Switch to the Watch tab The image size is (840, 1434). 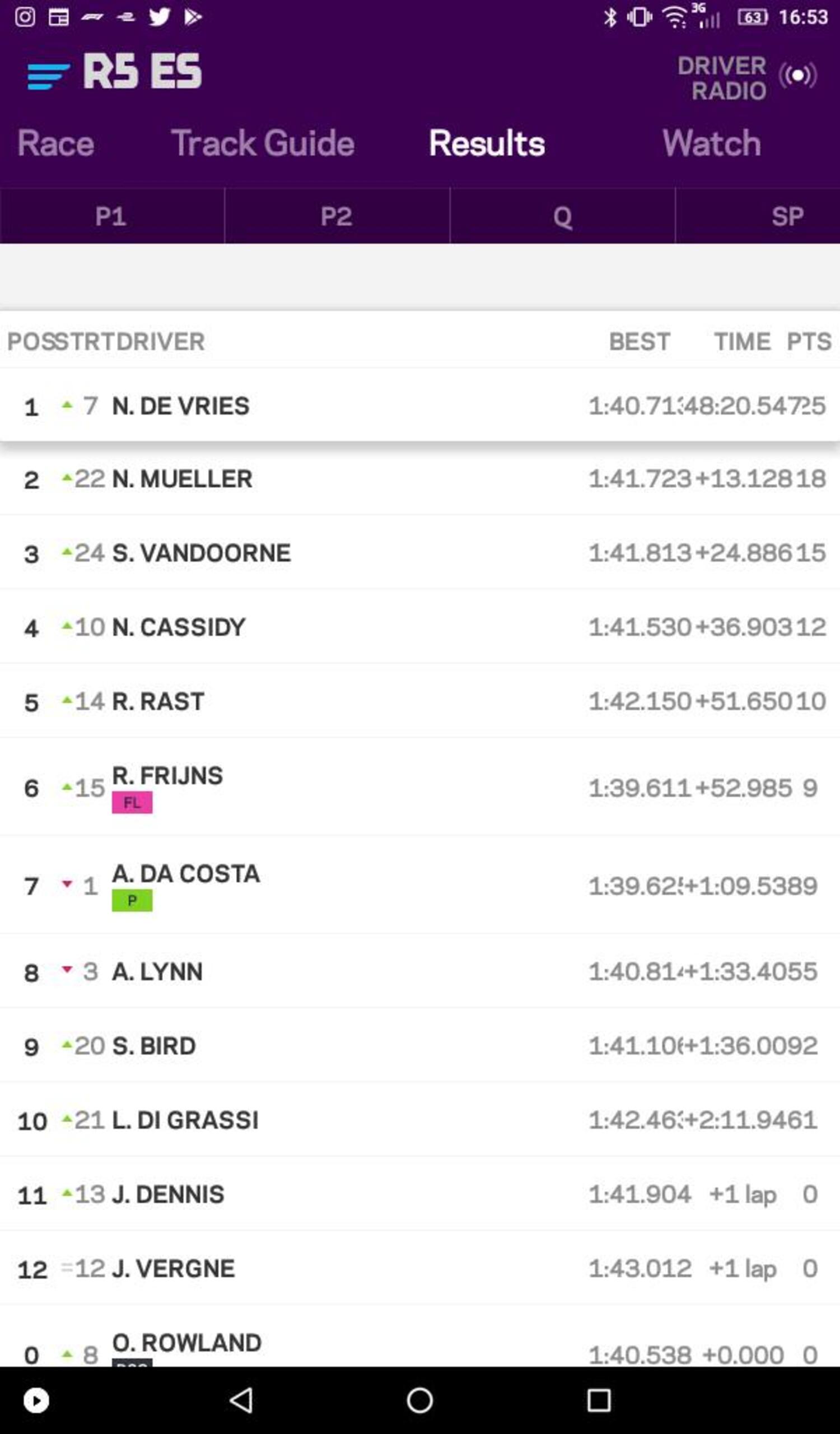(x=711, y=143)
